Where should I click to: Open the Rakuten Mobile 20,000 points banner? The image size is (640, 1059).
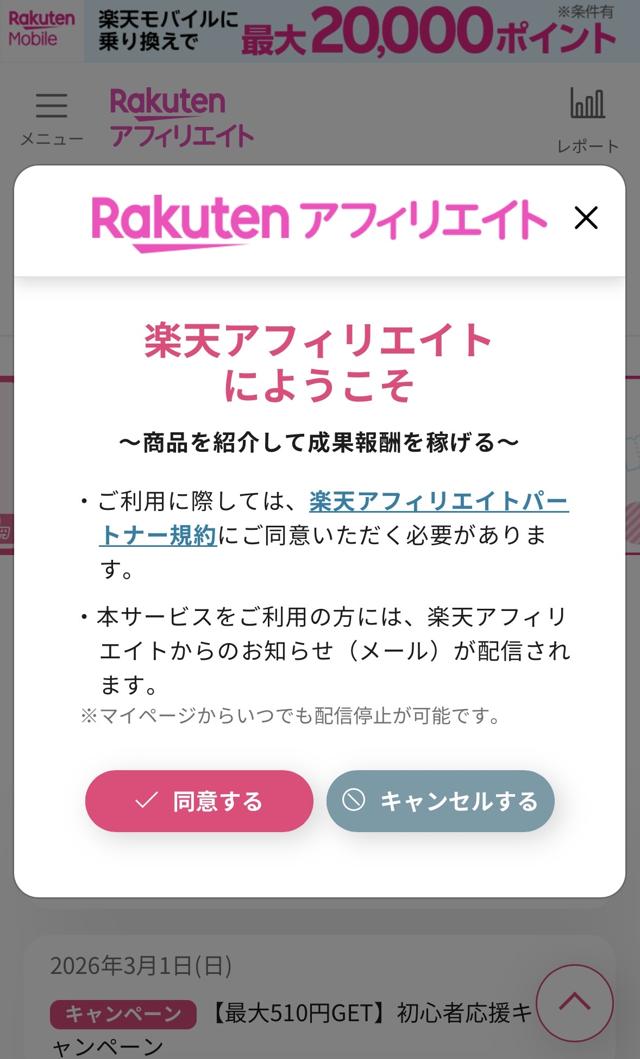pyautogui.click(x=320, y=30)
